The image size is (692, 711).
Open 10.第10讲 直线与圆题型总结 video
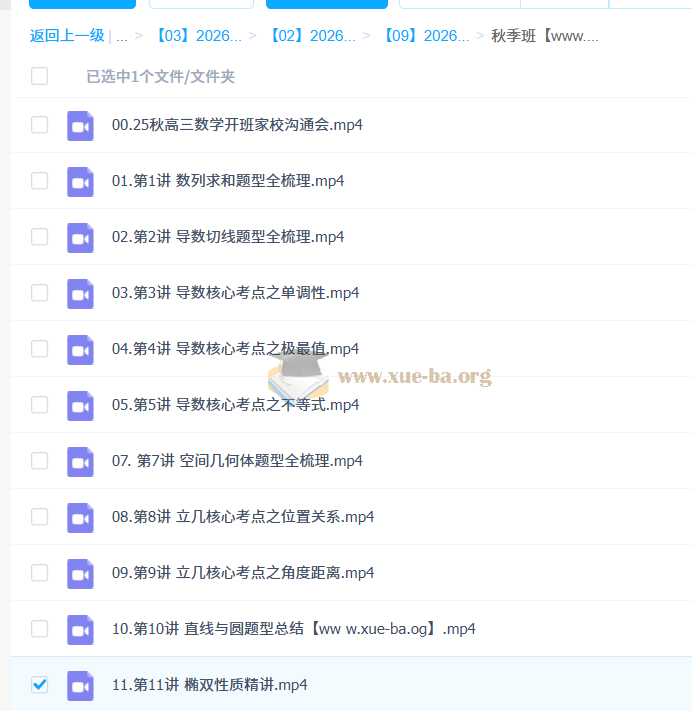click(x=293, y=629)
